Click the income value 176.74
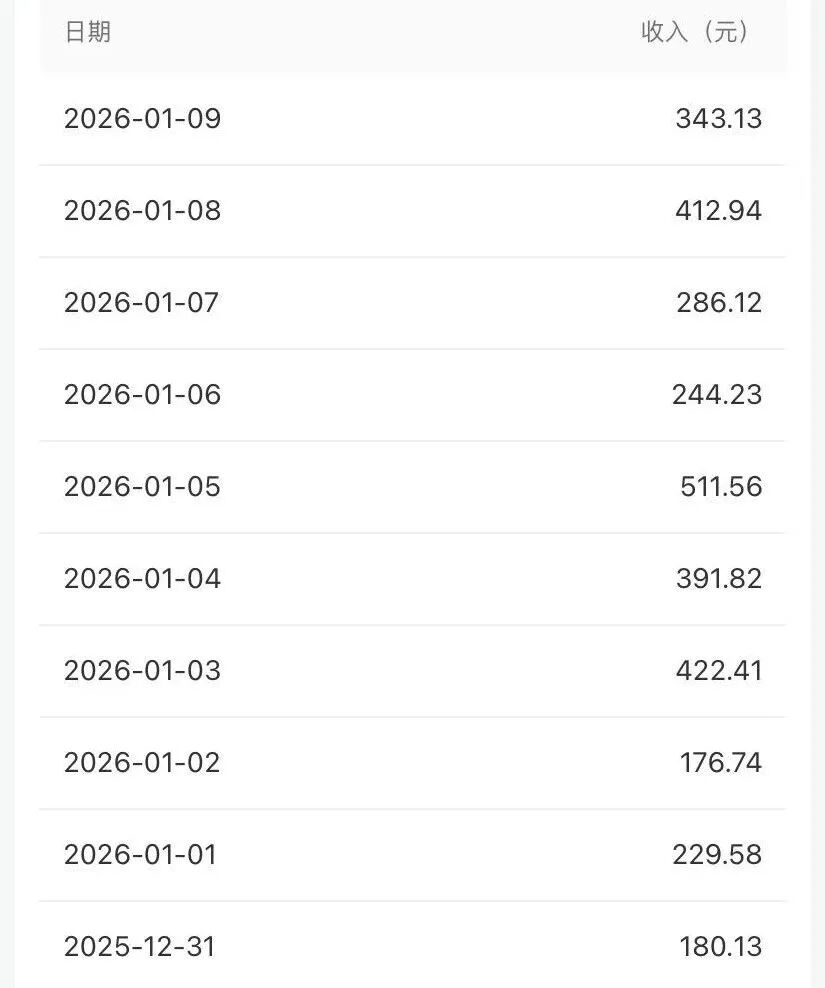This screenshot has height=988, width=825. pos(717,762)
